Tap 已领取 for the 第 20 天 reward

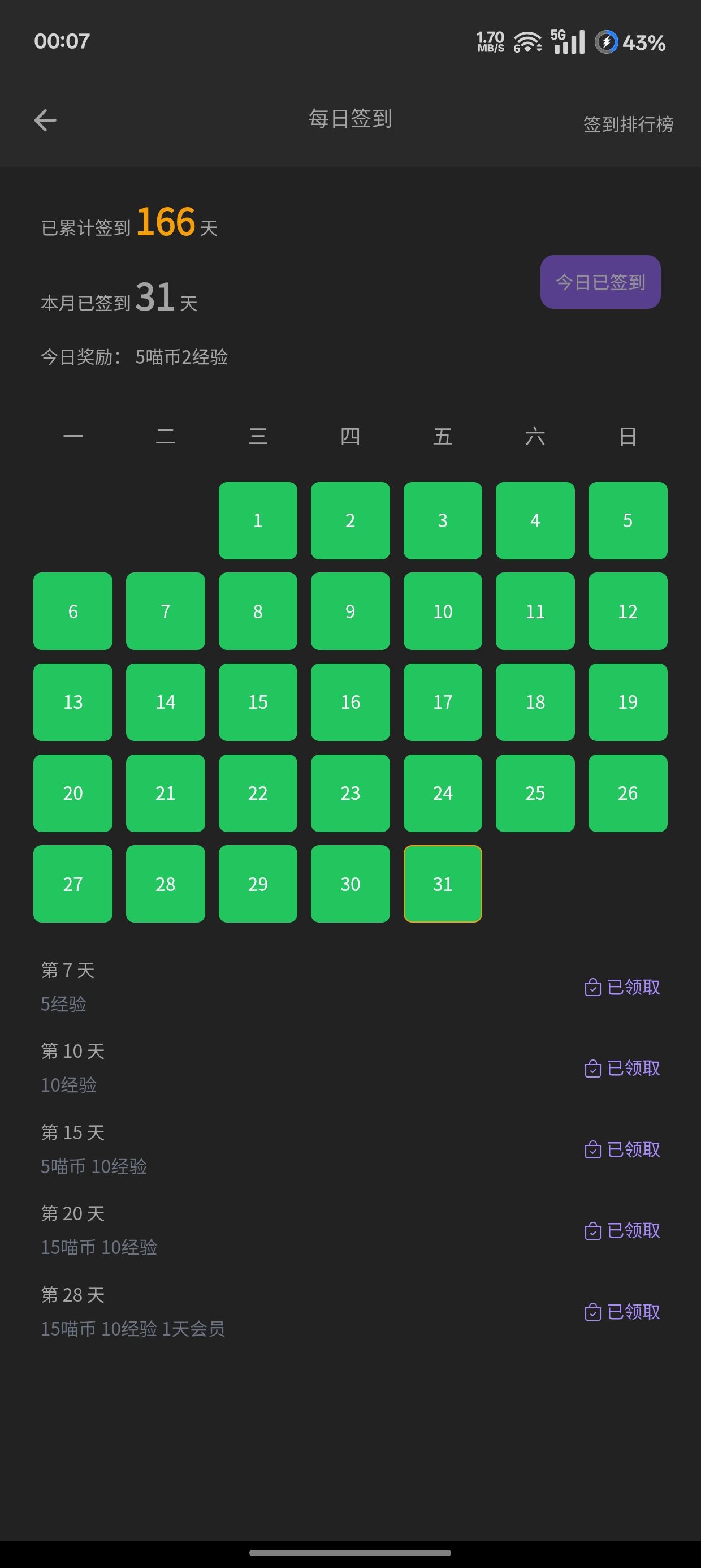(x=622, y=1231)
